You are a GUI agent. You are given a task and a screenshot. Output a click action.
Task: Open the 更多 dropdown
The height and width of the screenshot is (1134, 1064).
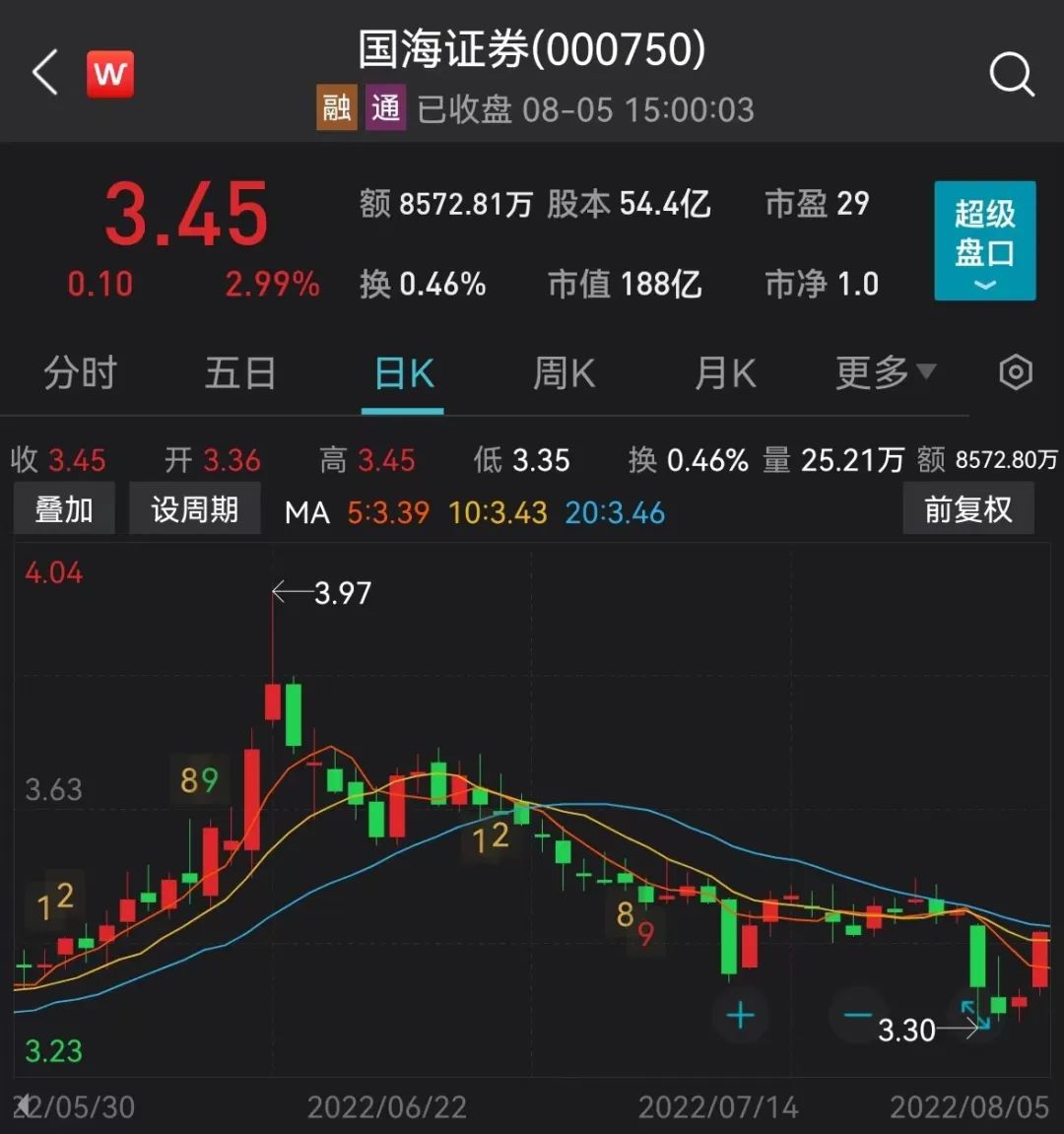(885, 373)
